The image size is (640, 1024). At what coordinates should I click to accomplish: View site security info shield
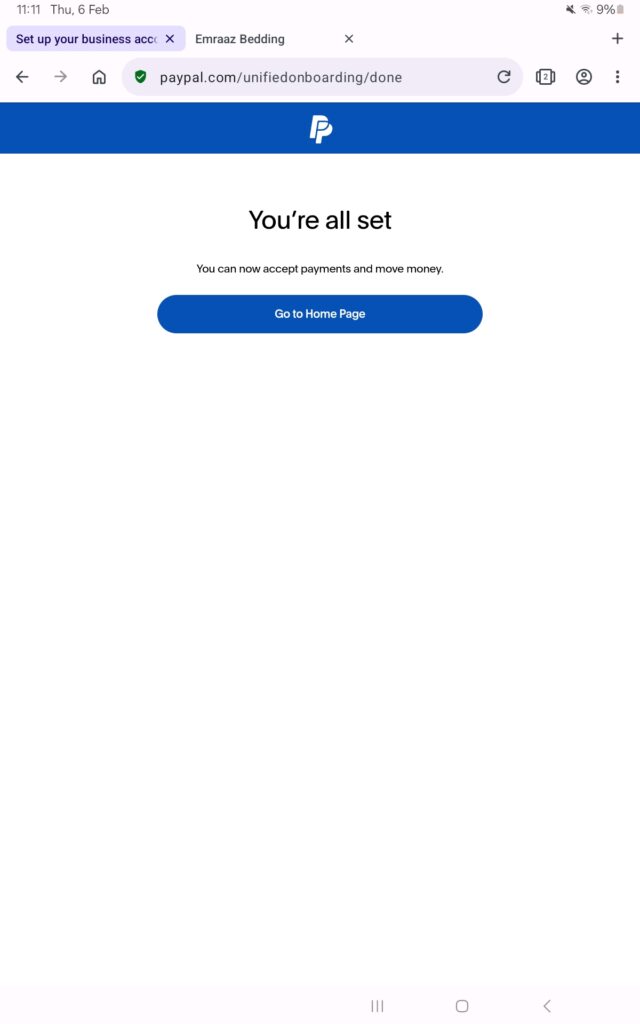click(x=141, y=77)
